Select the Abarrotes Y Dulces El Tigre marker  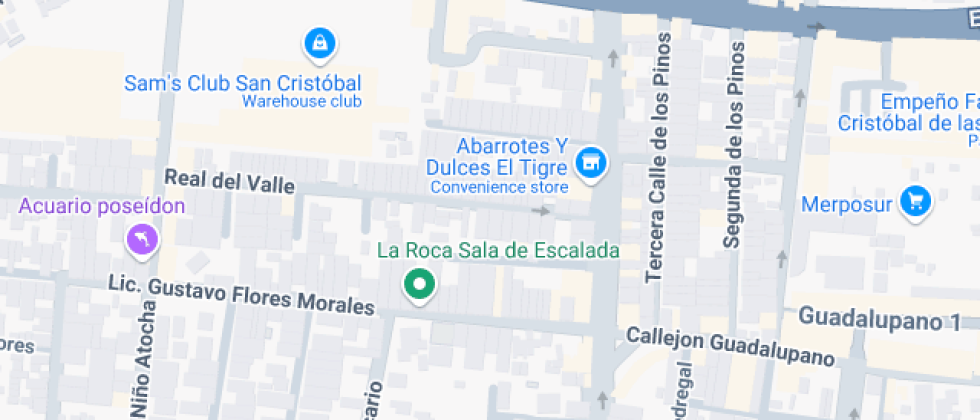tap(592, 160)
